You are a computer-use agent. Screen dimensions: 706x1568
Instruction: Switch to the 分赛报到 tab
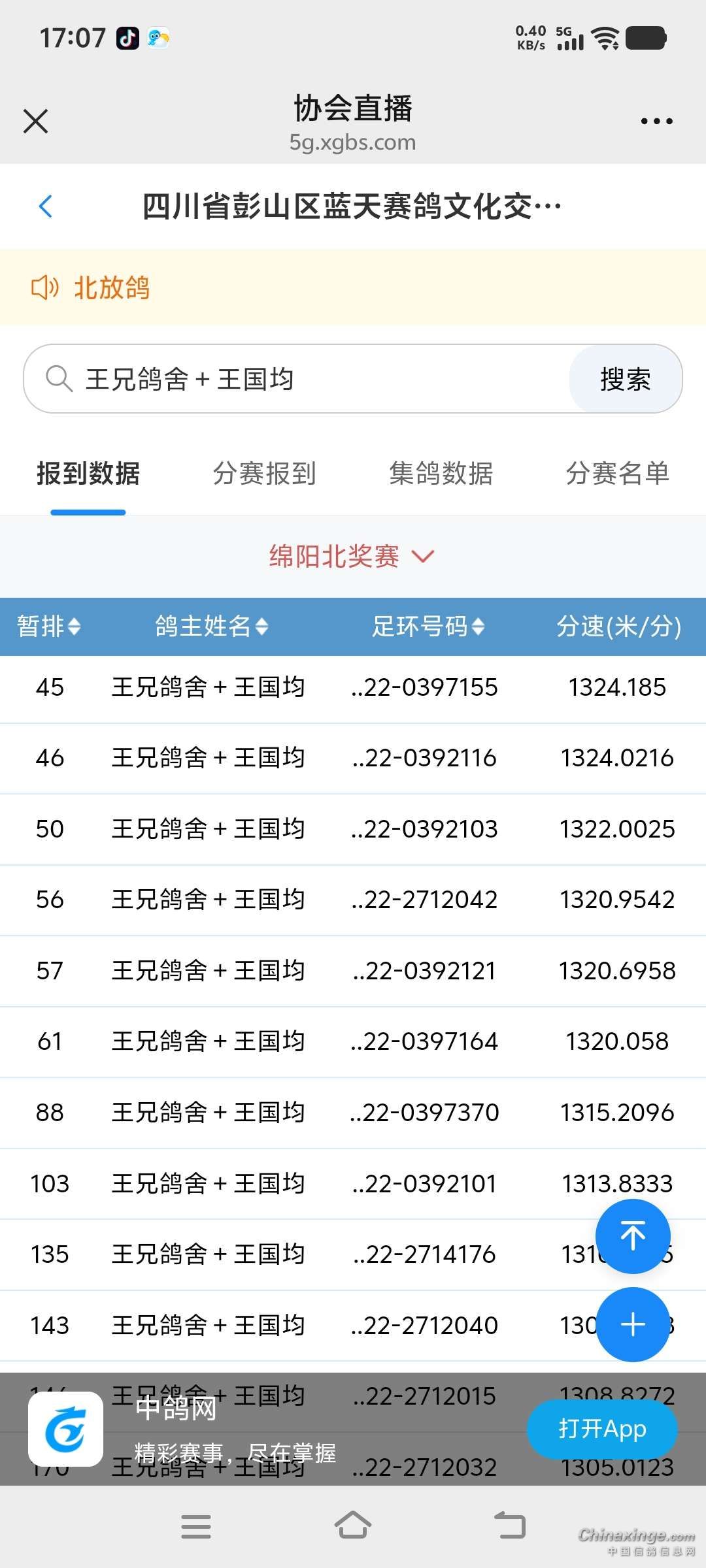coord(264,474)
